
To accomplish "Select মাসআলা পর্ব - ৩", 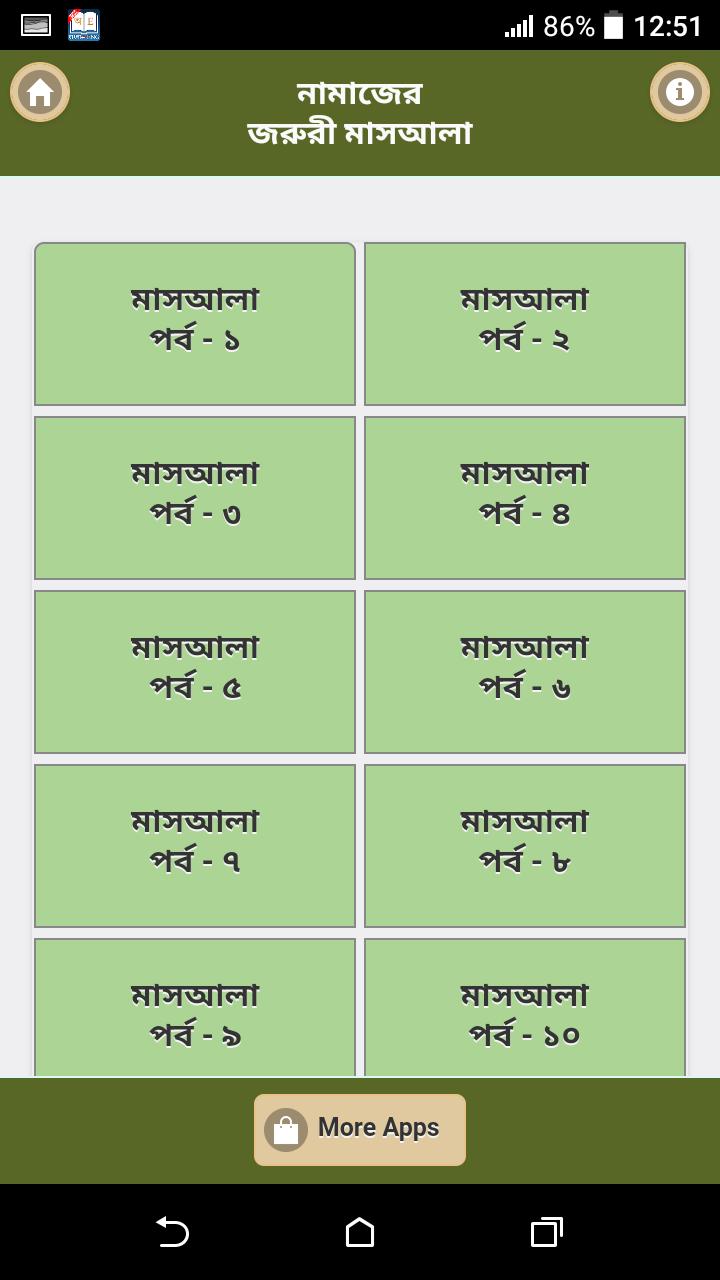I will click(195, 498).
